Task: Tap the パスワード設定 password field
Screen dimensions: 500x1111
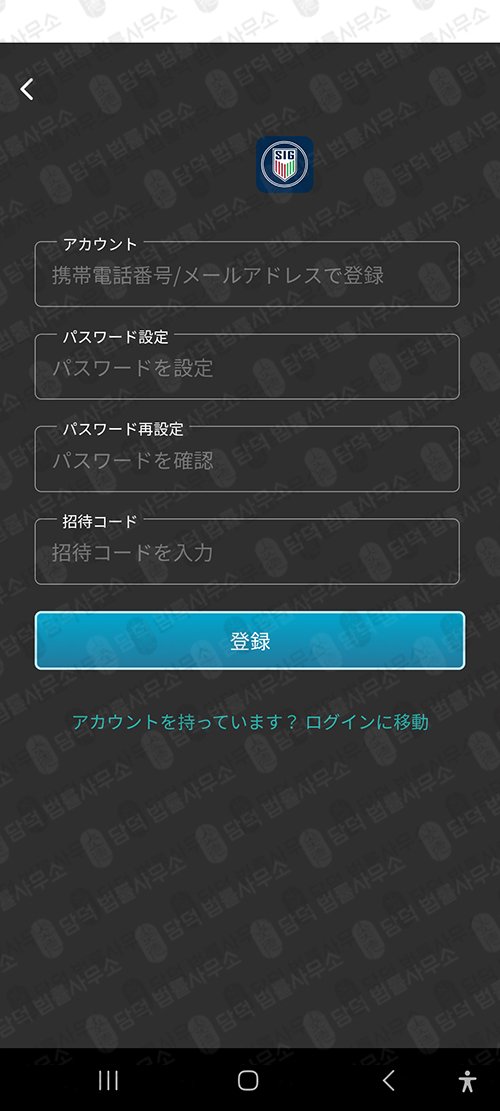Action: 247,367
